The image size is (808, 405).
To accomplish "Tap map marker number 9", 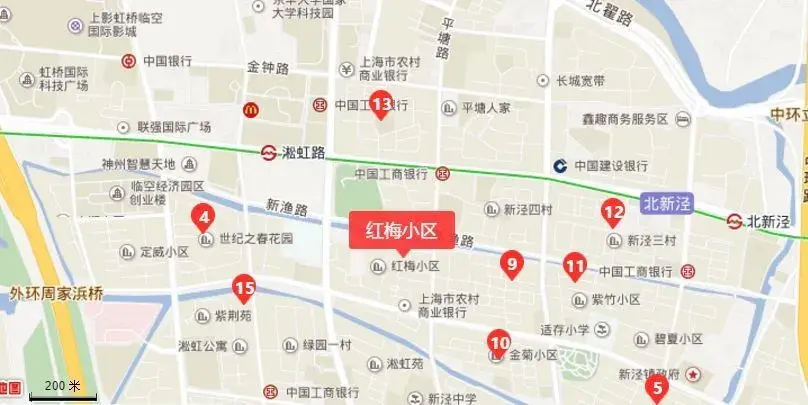I will 511,265.
